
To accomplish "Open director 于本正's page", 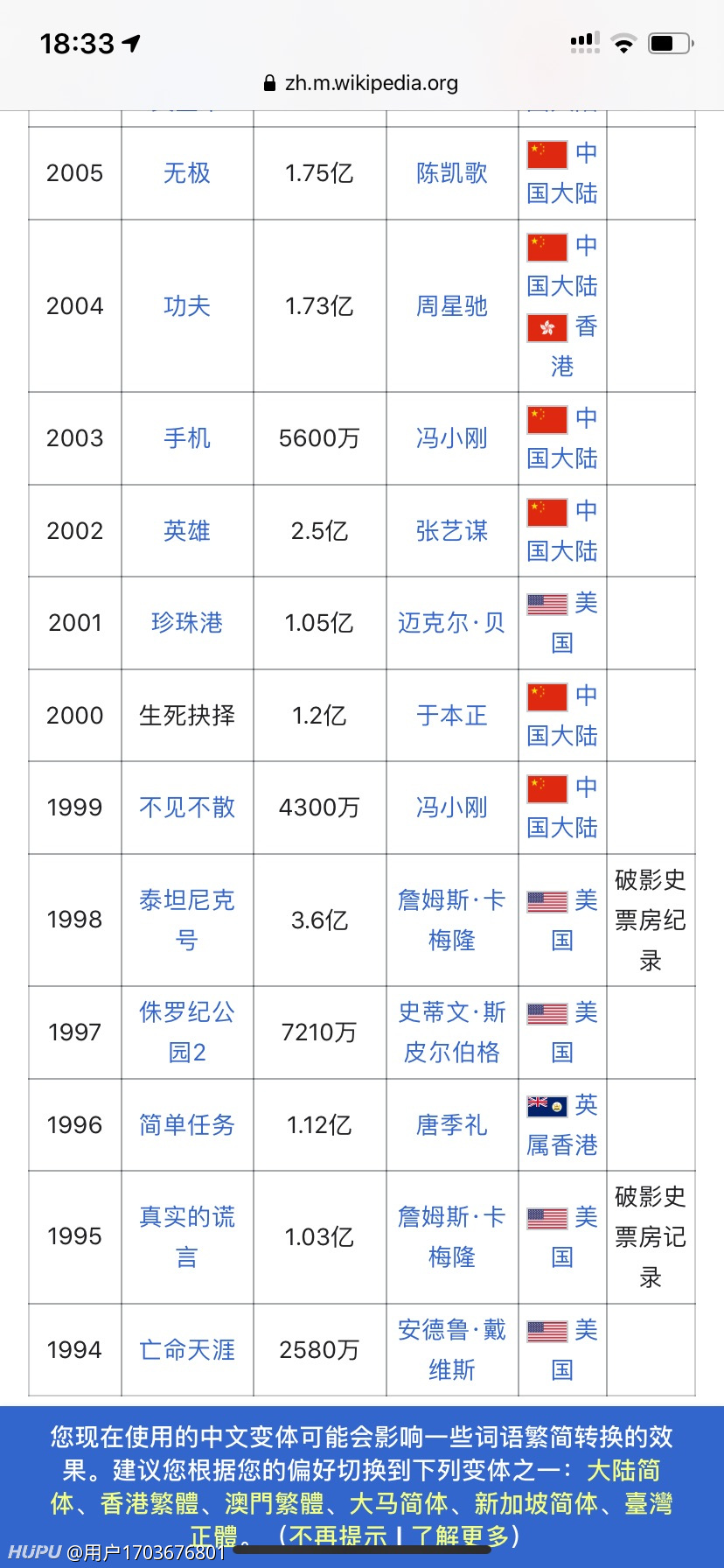I will pyautogui.click(x=452, y=716).
